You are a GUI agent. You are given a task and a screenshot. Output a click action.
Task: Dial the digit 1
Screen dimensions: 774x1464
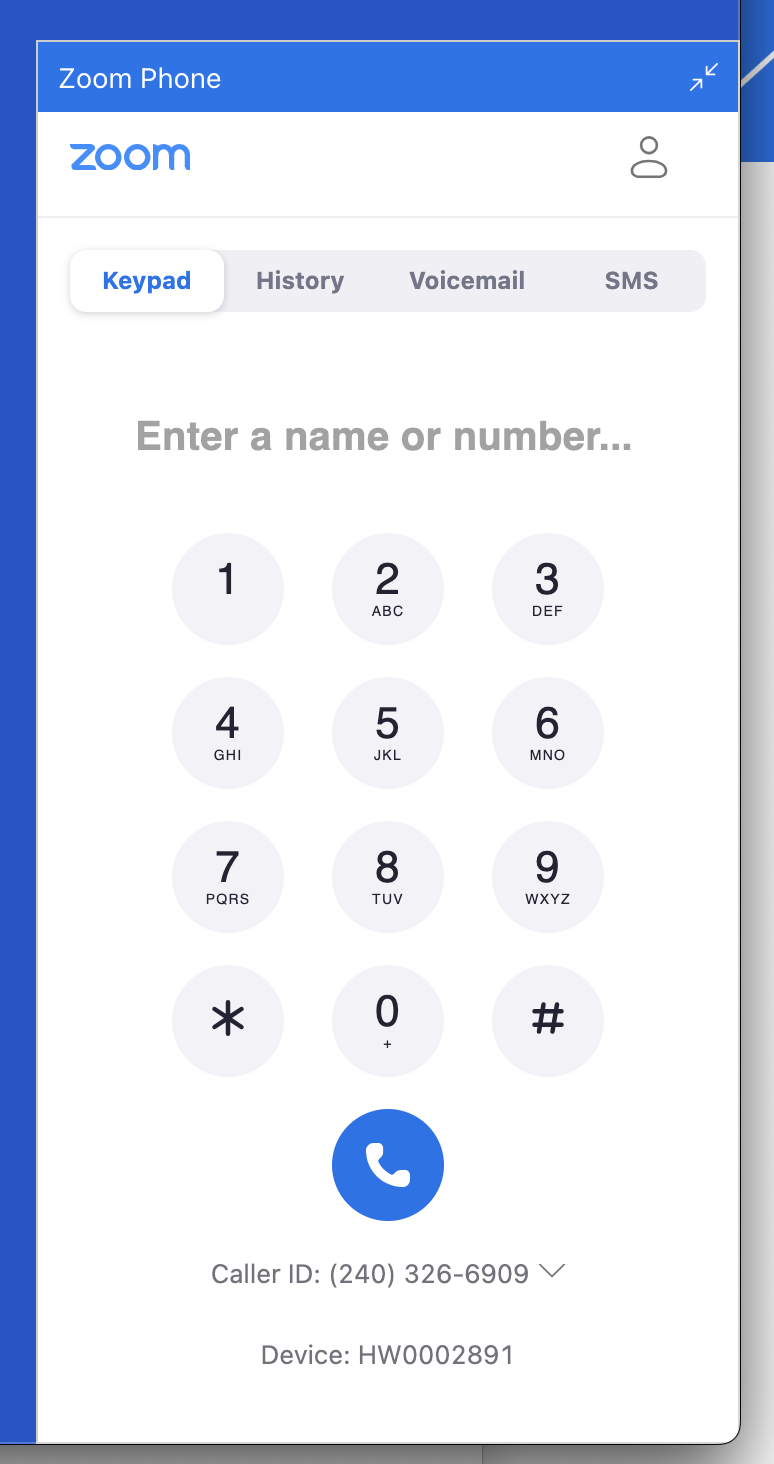(x=228, y=589)
